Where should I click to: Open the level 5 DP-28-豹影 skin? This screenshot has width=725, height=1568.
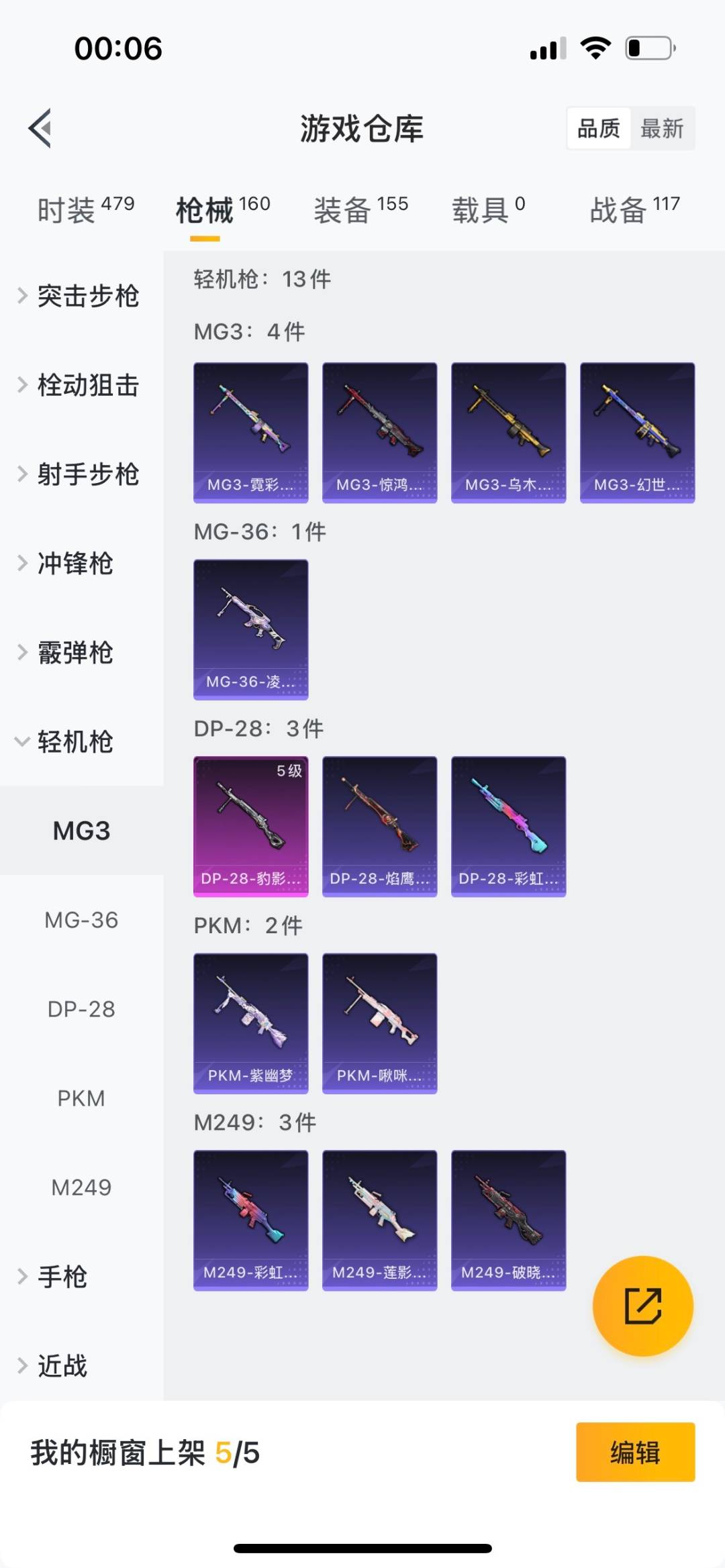[x=251, y=826]
